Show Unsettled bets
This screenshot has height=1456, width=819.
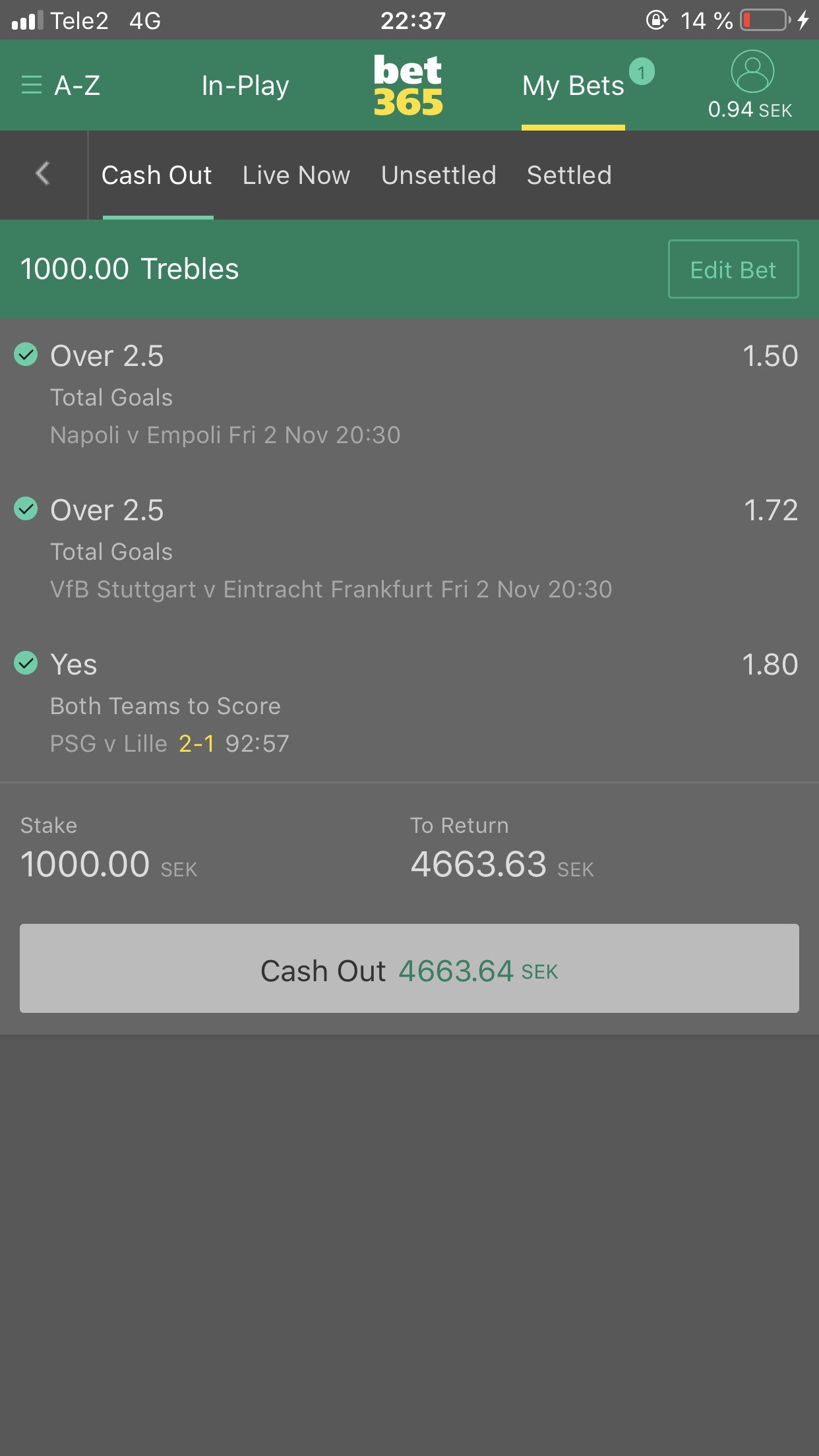pos(439,175)
